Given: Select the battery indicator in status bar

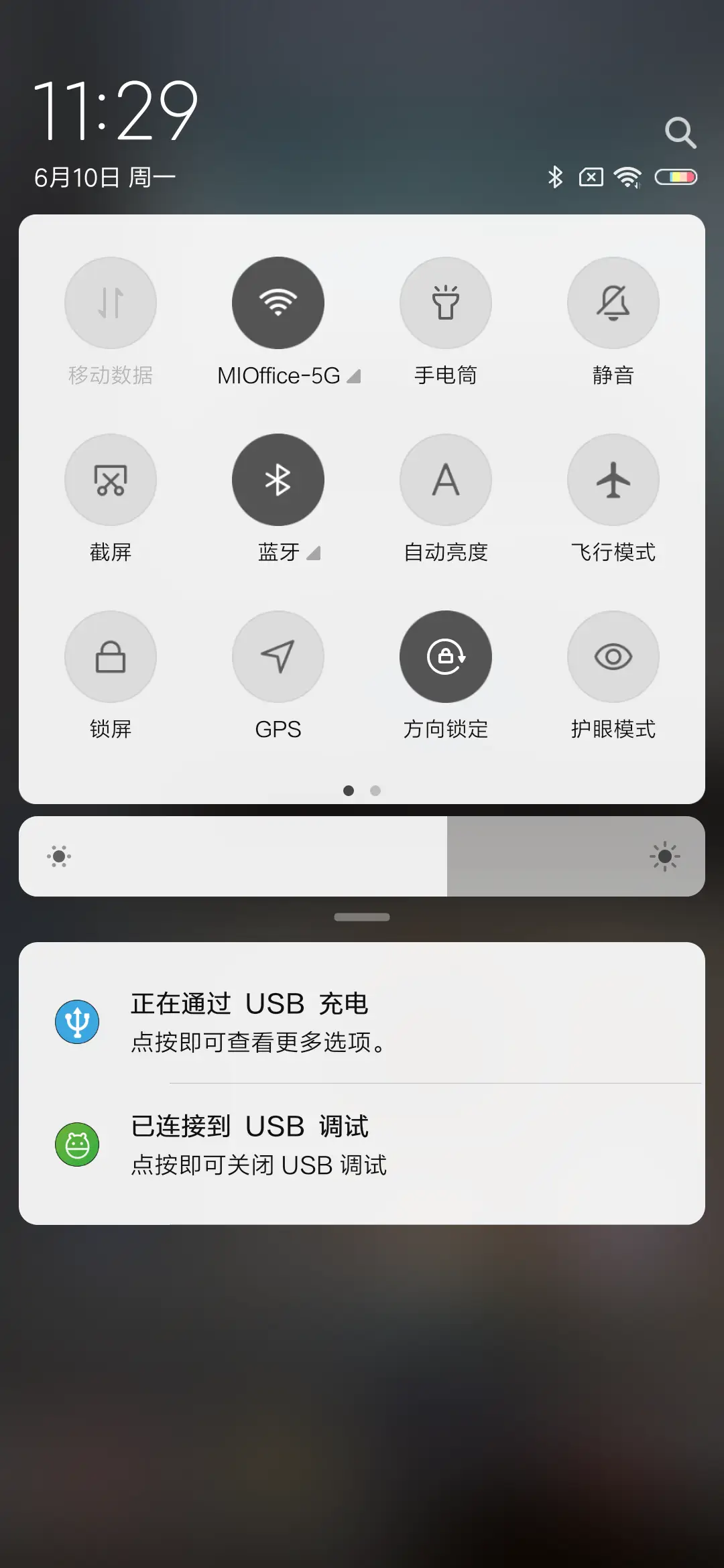Looking at the screenshot, I should [x=676, y=176].
